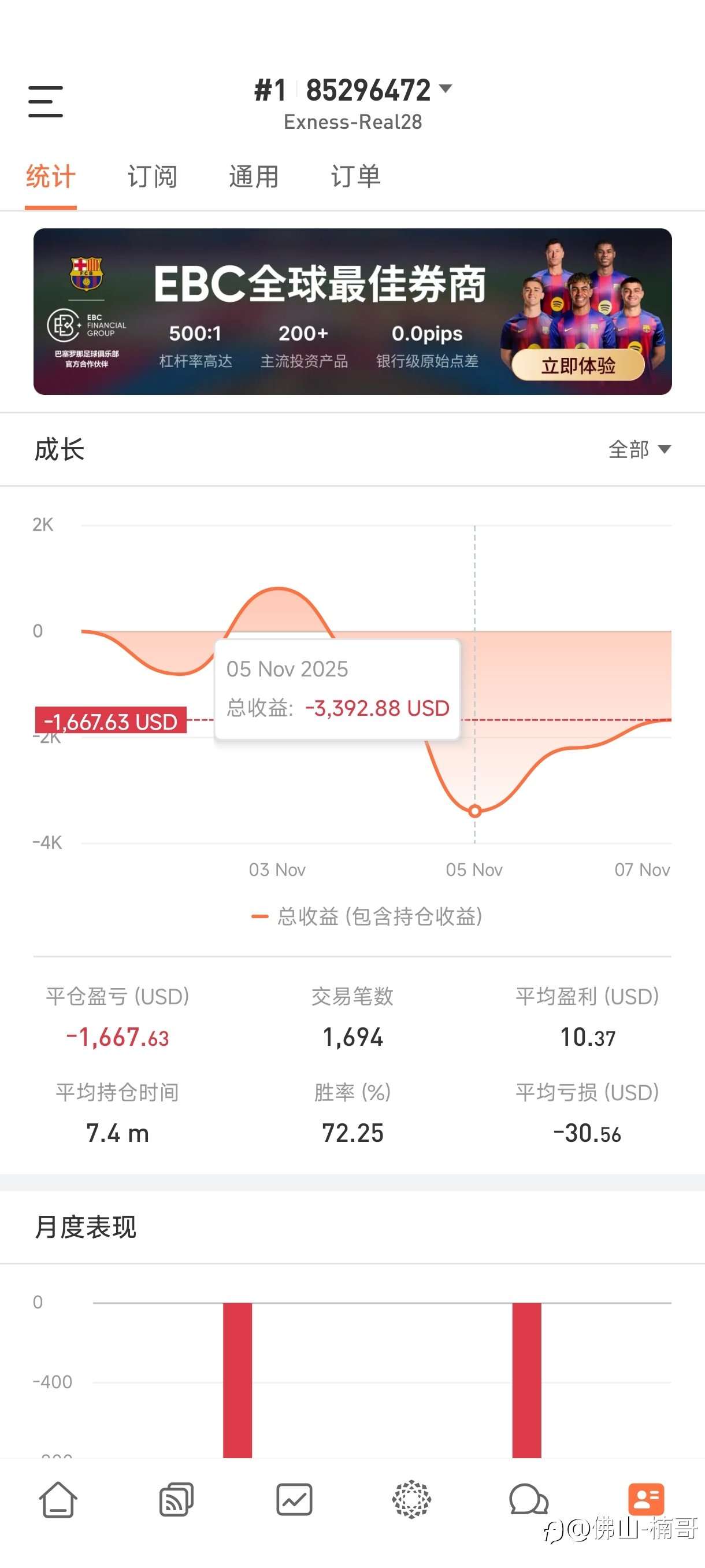705x1568 pixels.
Task: Click the highlighted 05 Nov data point
Action: 474,811
